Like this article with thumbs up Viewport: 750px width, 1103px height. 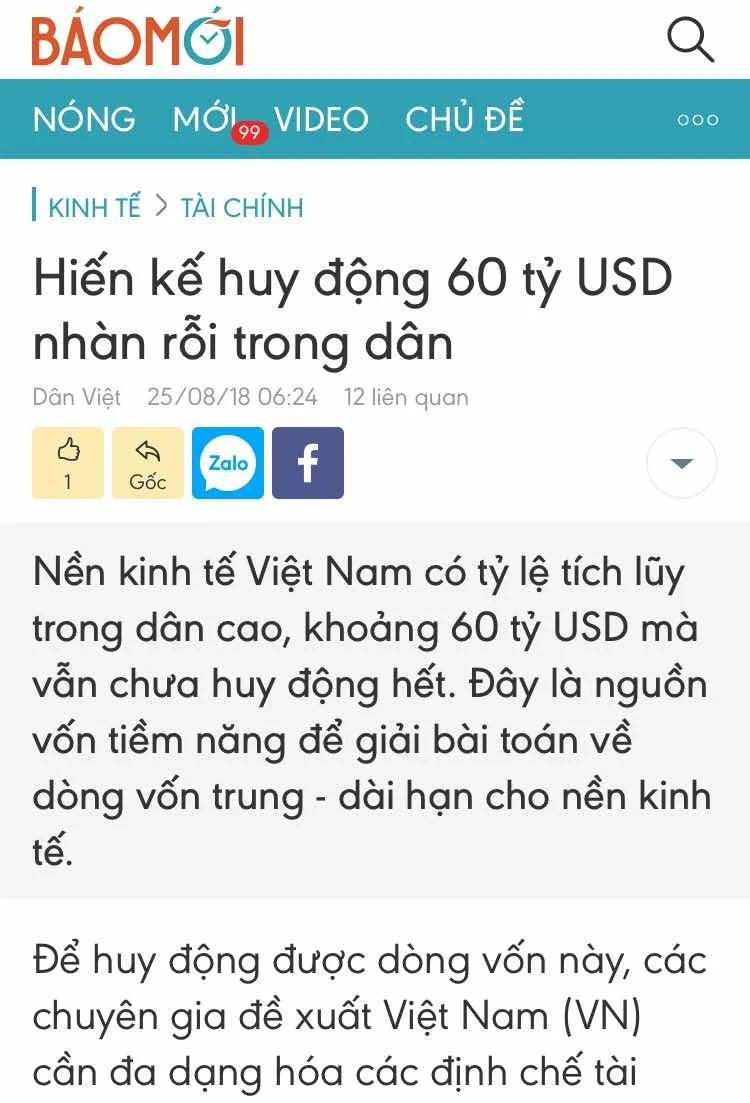click(68, 463)
